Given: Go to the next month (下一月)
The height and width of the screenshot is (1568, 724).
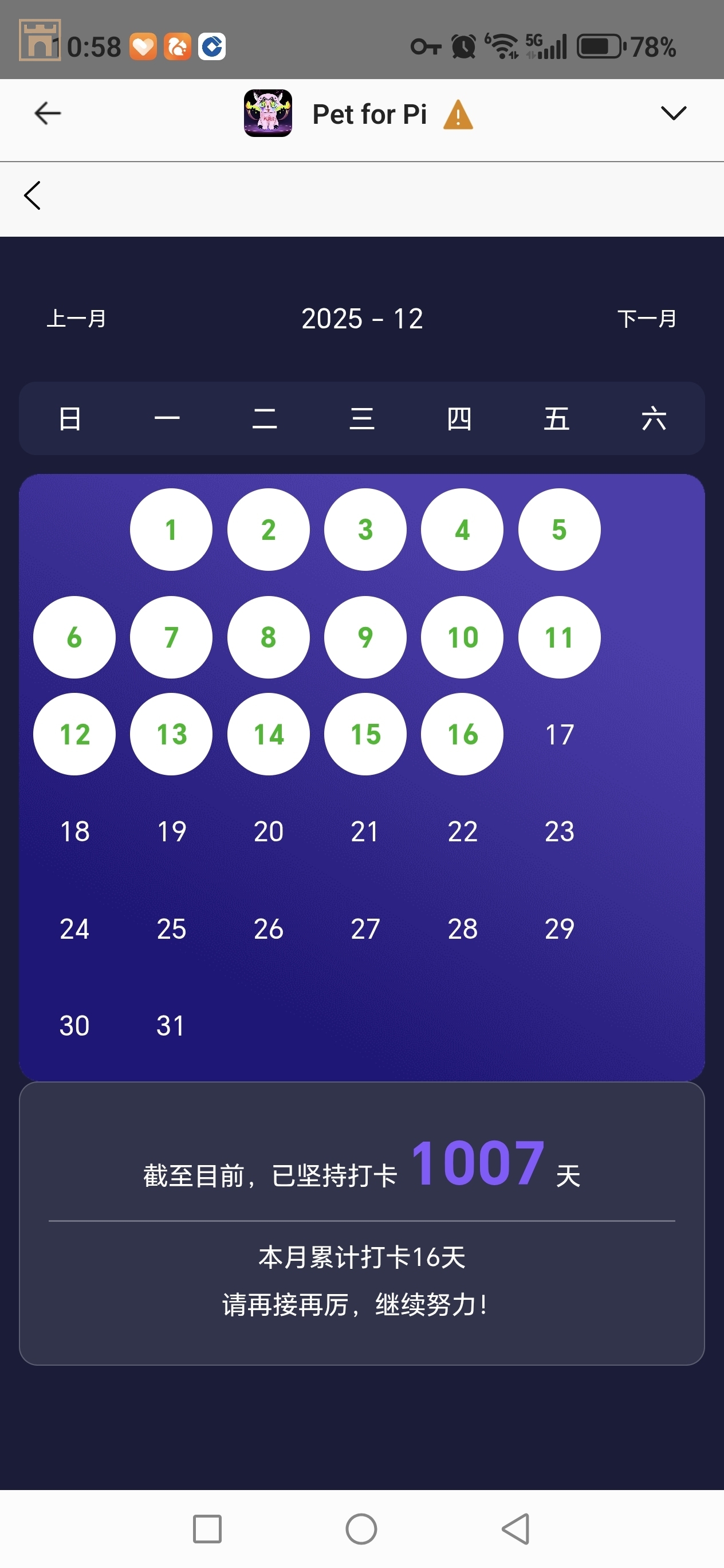Looking at the screenshot, I should coord(647,318).
